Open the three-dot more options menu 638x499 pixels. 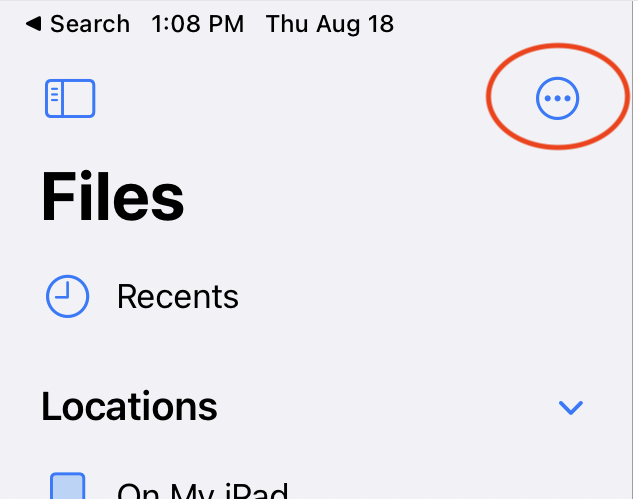pyautogui.click(x=557, y=98)
